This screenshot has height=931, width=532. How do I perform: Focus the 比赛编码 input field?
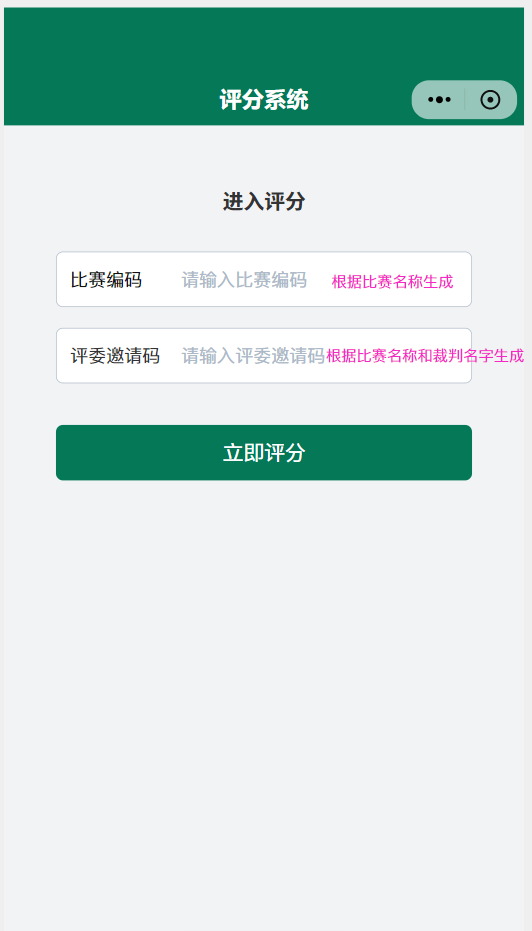pyautogui.click(x=264, y=279)
